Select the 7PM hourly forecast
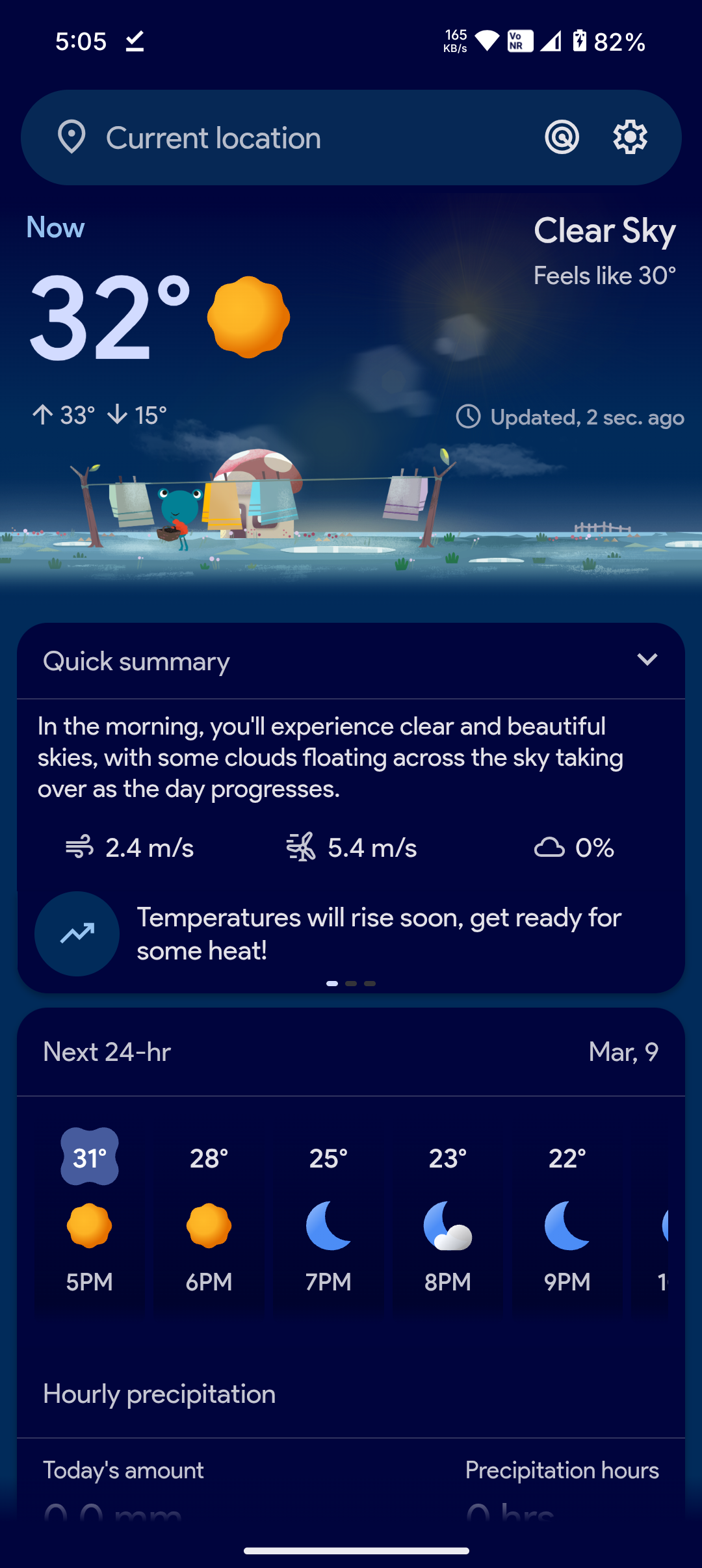Image resolution: width=702 pixels, height=1568 pixels. [x=328, y=1222]
